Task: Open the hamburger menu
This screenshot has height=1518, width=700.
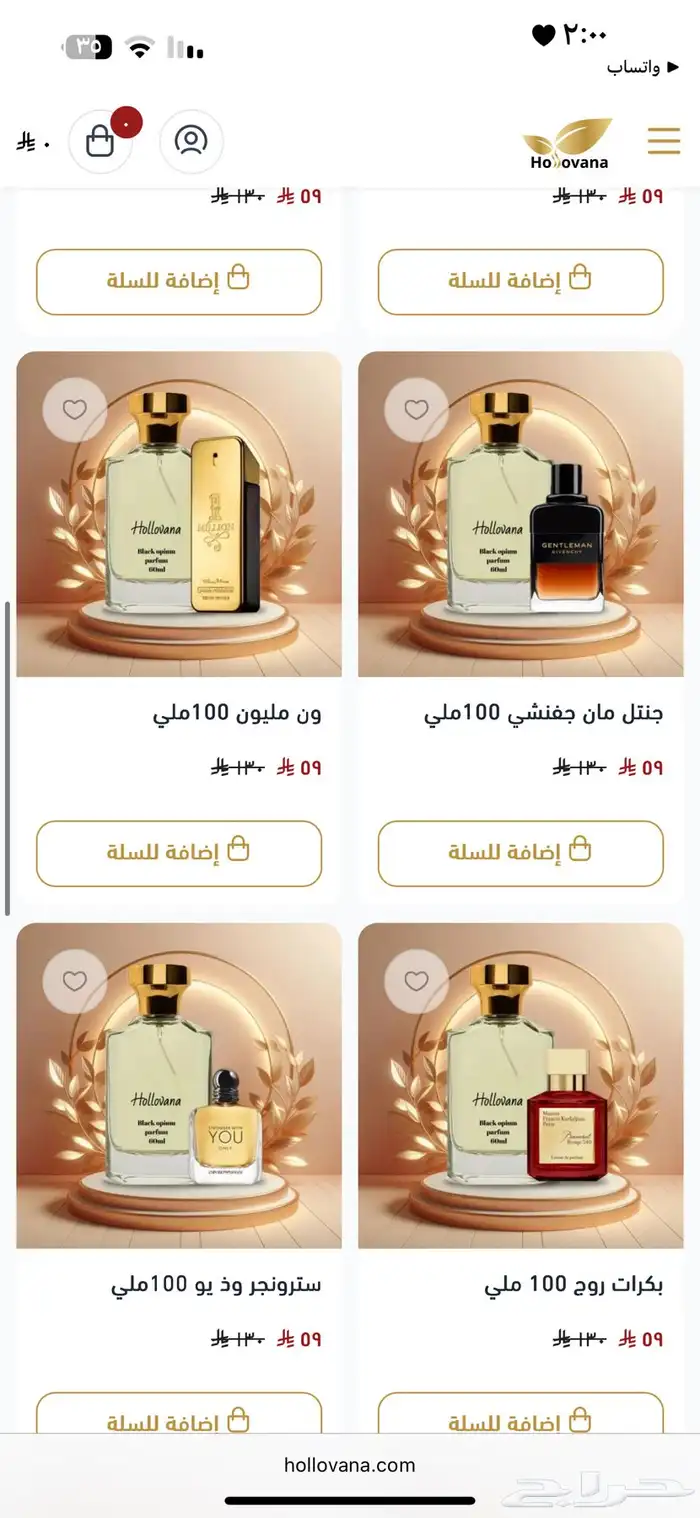Action: coord(663,141)
